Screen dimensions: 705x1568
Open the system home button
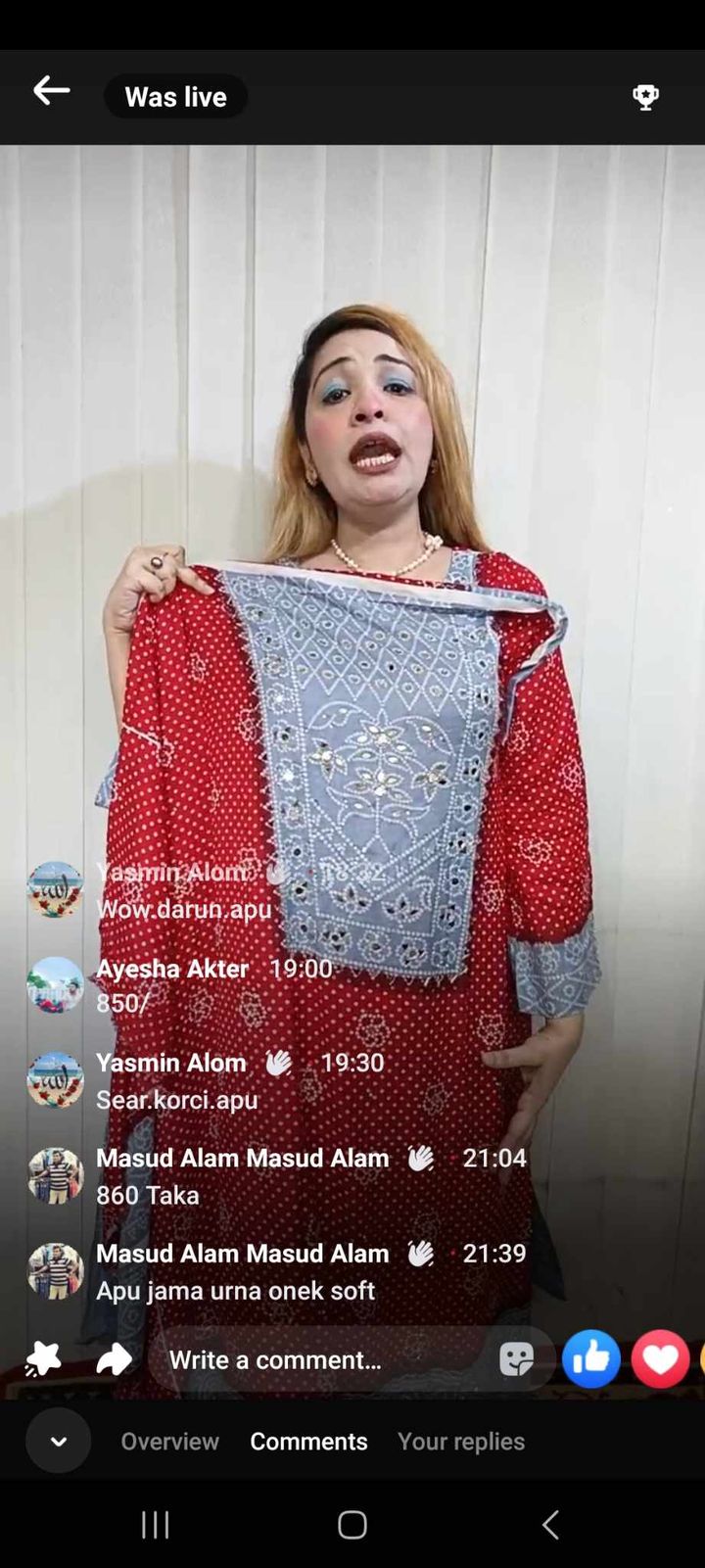(352, 1524)
